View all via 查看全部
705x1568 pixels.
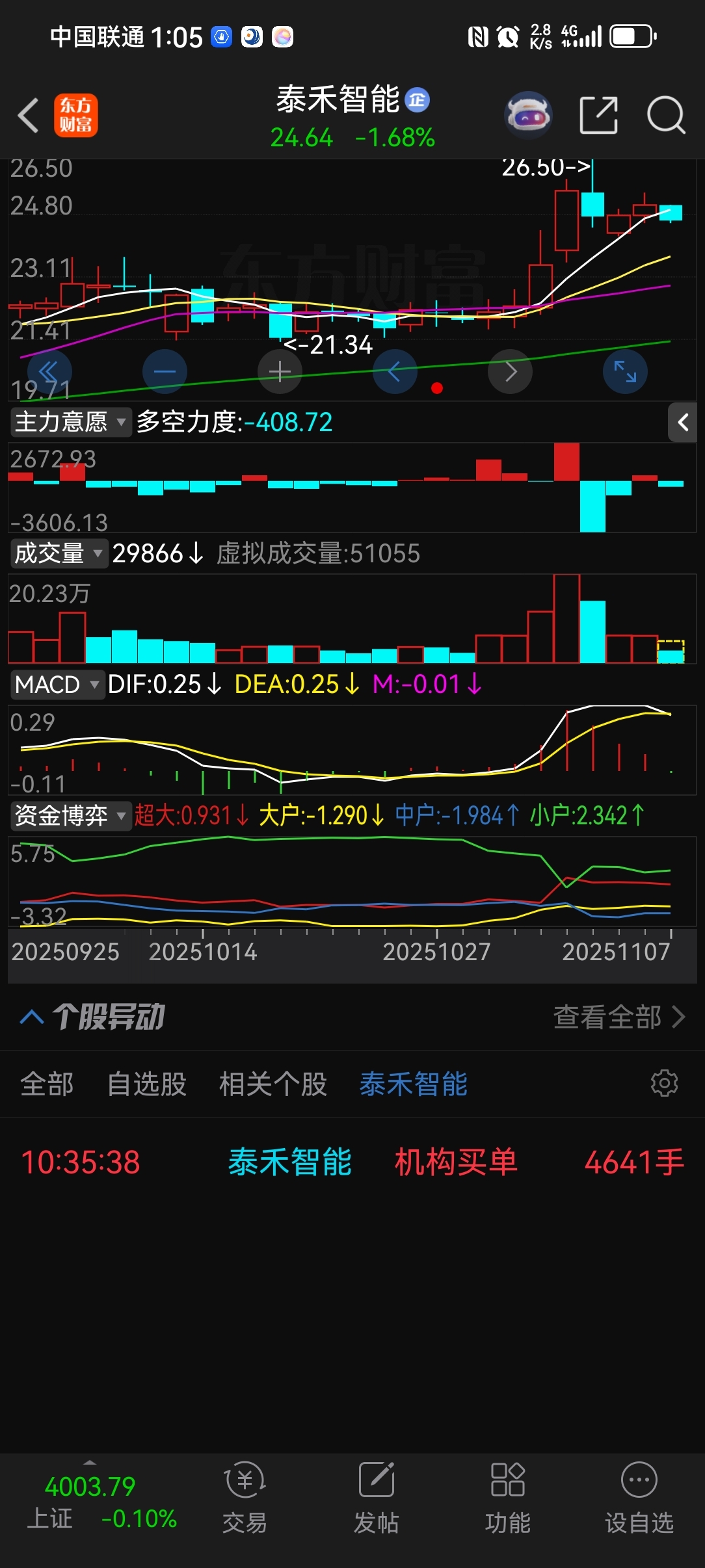619,1017
